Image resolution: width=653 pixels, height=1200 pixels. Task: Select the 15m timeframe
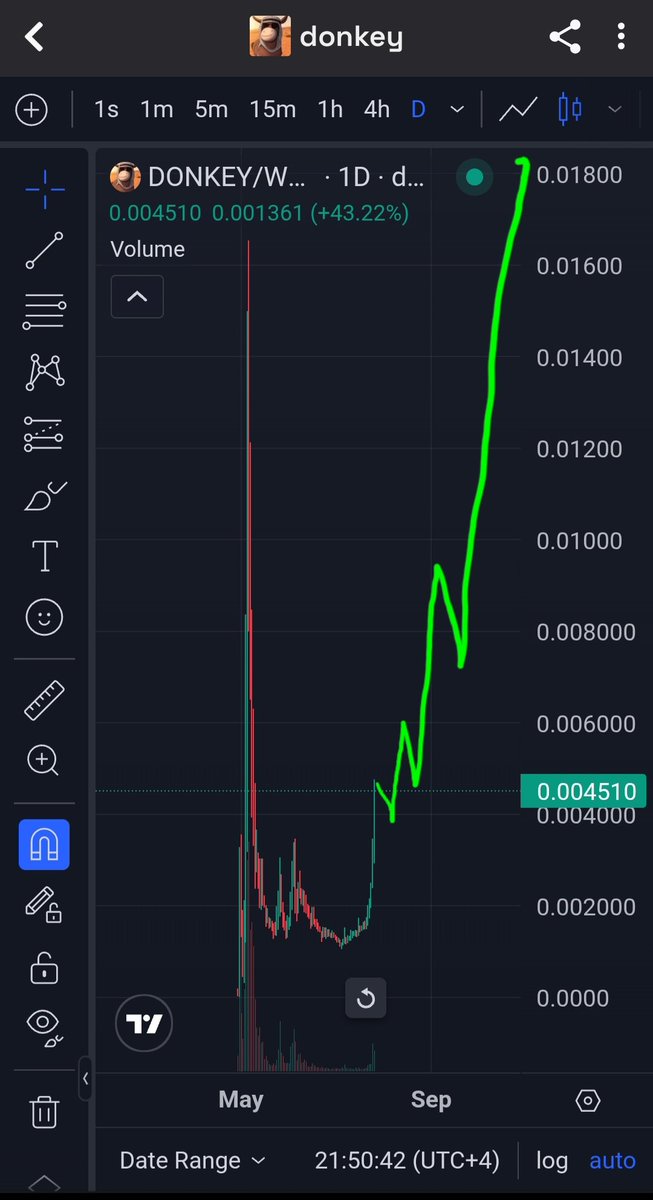[x=272, y=109]
